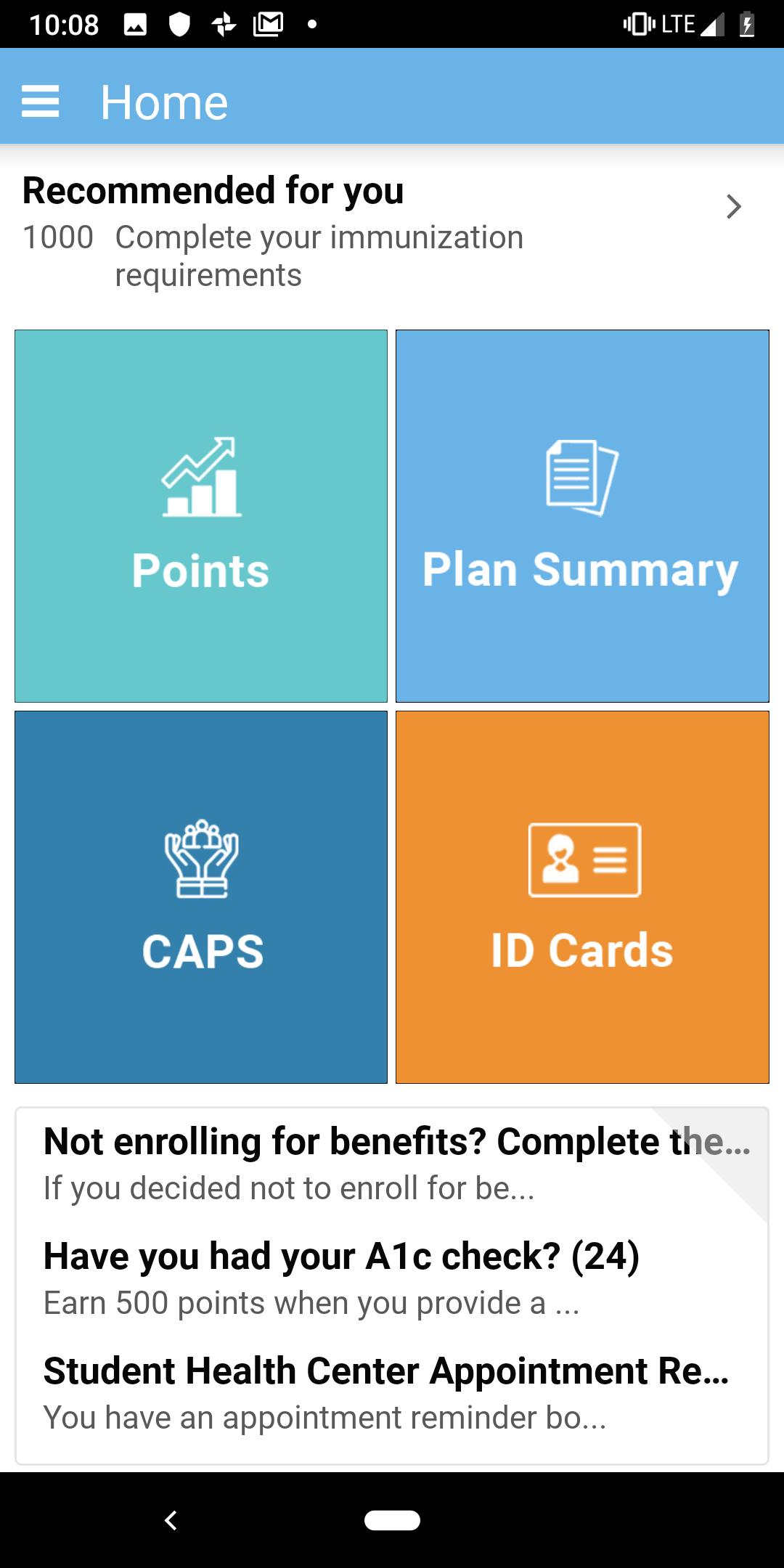Tap the battery charging indicator
The image size is (784, 1568).
(x=748, y=24)
